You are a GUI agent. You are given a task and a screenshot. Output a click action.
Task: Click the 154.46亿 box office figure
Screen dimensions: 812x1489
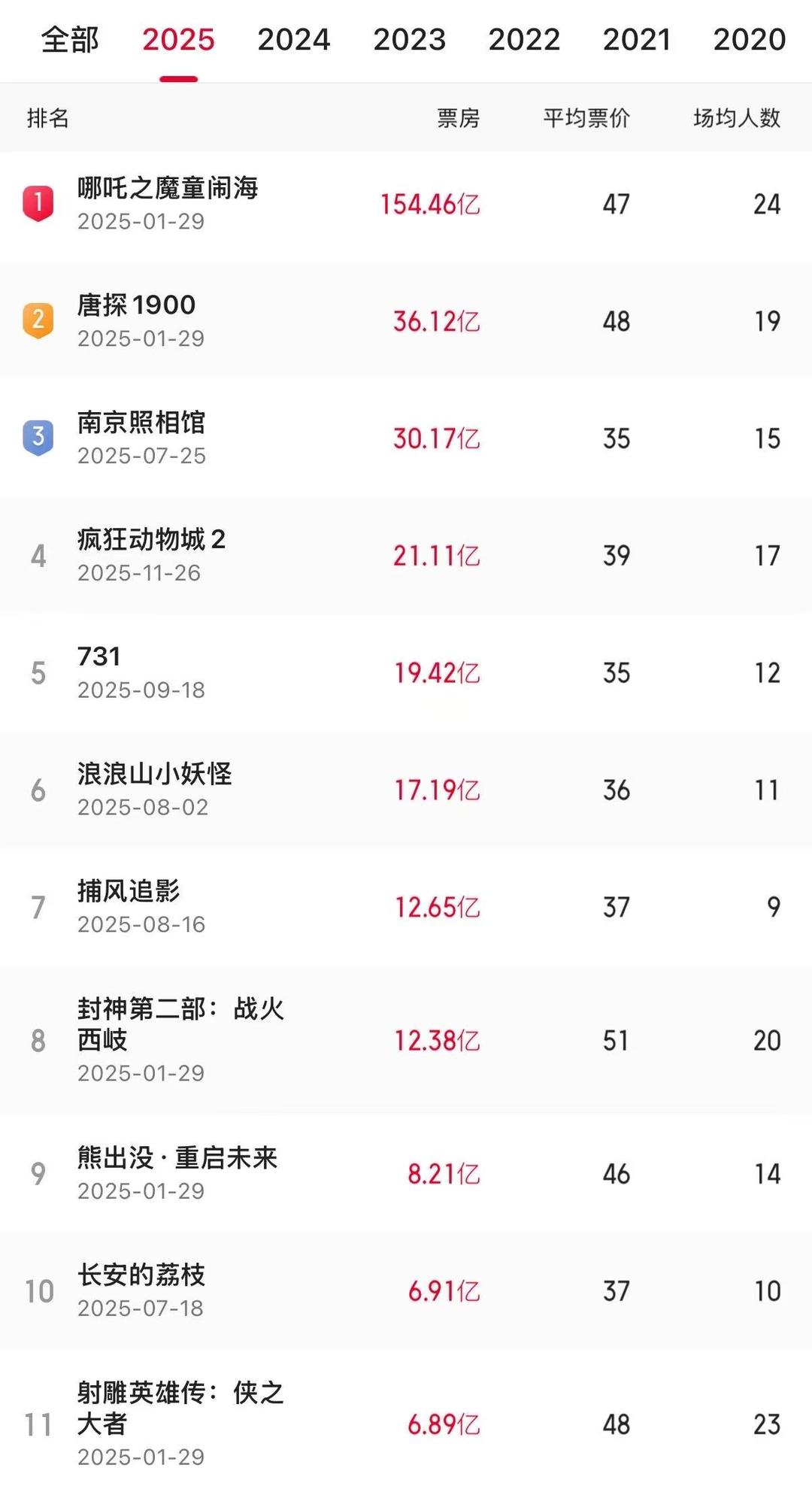432,203
